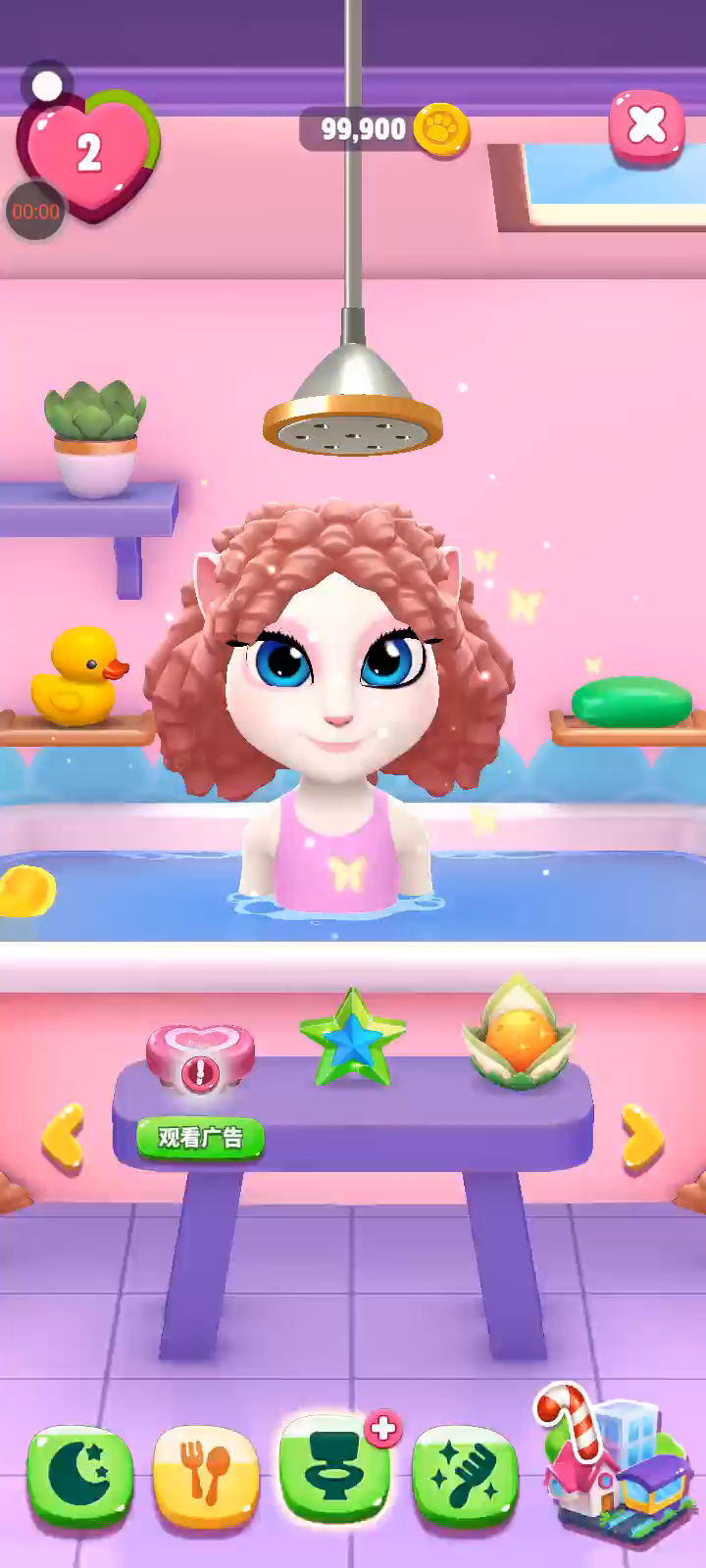
Task: Show previous bath items with left arrow
Action: click(x=64, y=1137)
